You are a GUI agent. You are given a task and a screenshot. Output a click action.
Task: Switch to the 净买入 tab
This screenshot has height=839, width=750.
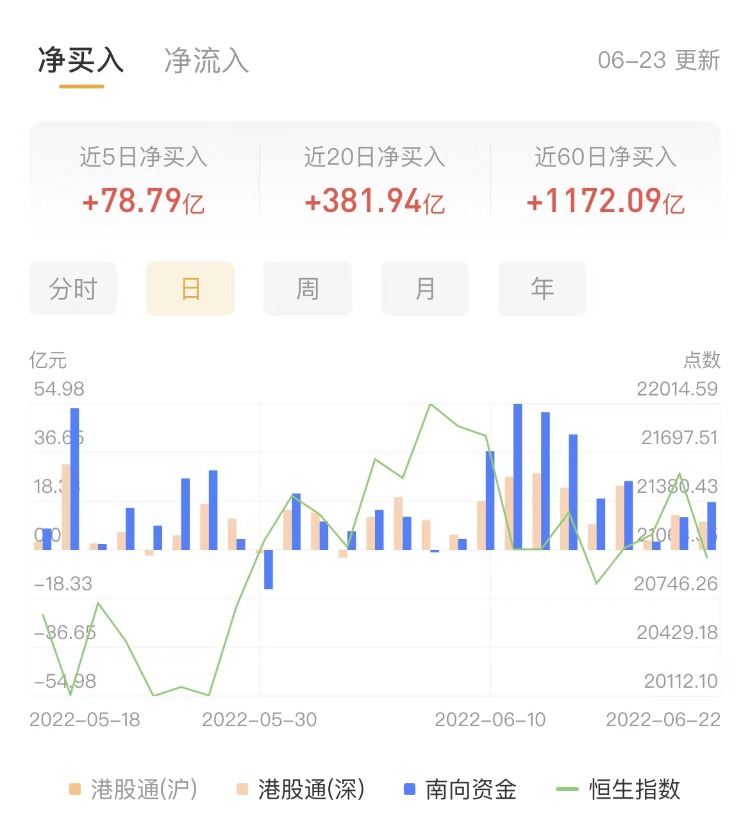coord(81,61)
